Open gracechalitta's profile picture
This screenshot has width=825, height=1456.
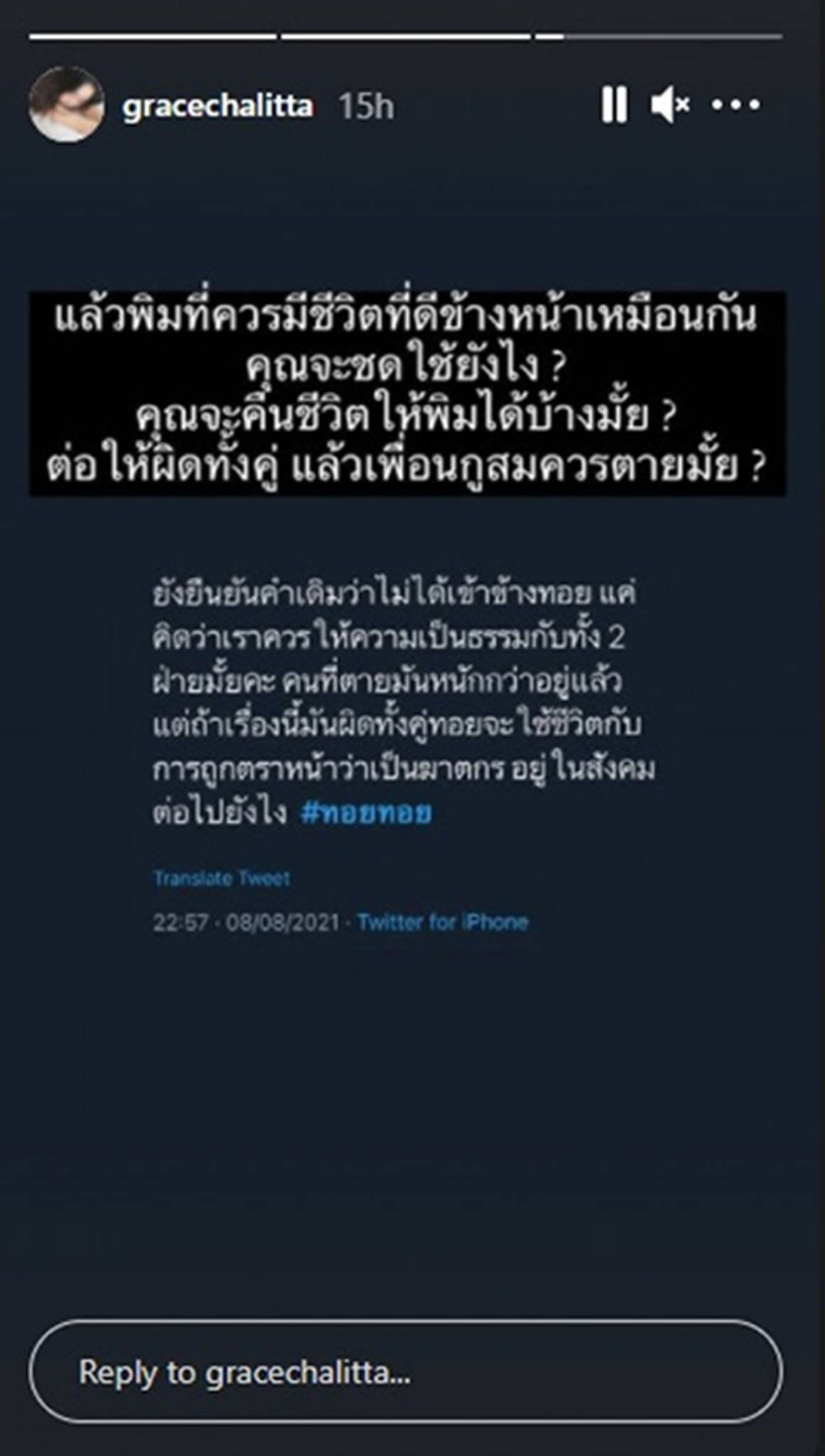(x=66, y=105)
